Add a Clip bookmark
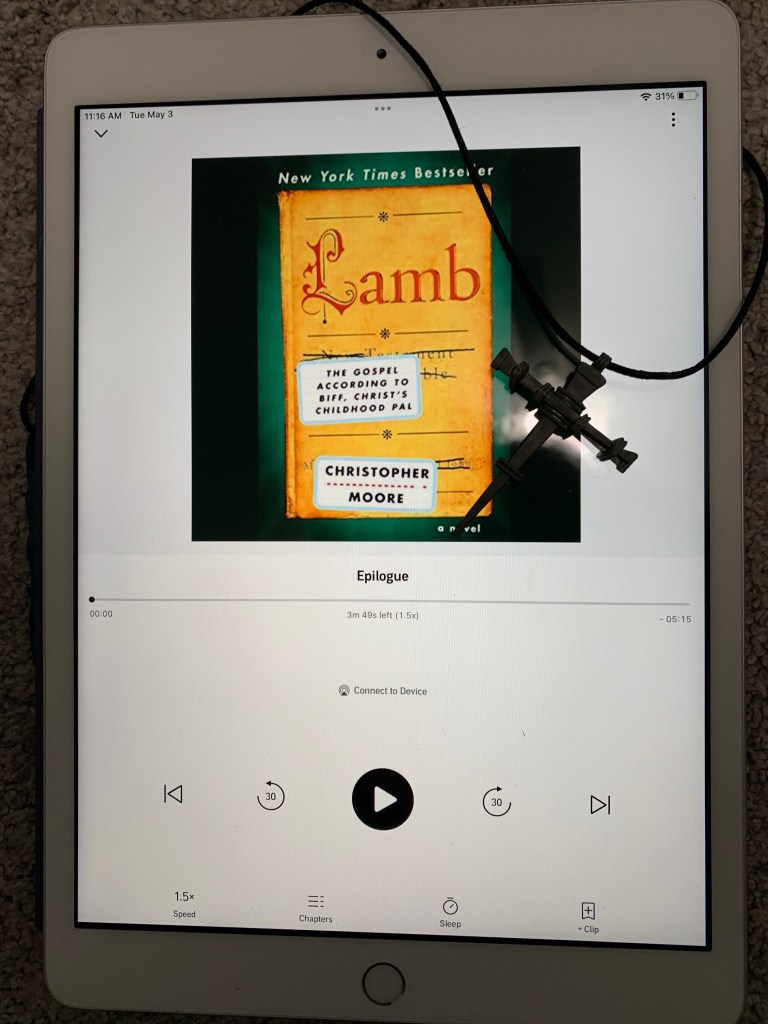The width and height of the screenshot is (768, 1024). pyautogui.click(x=588, y=916)
